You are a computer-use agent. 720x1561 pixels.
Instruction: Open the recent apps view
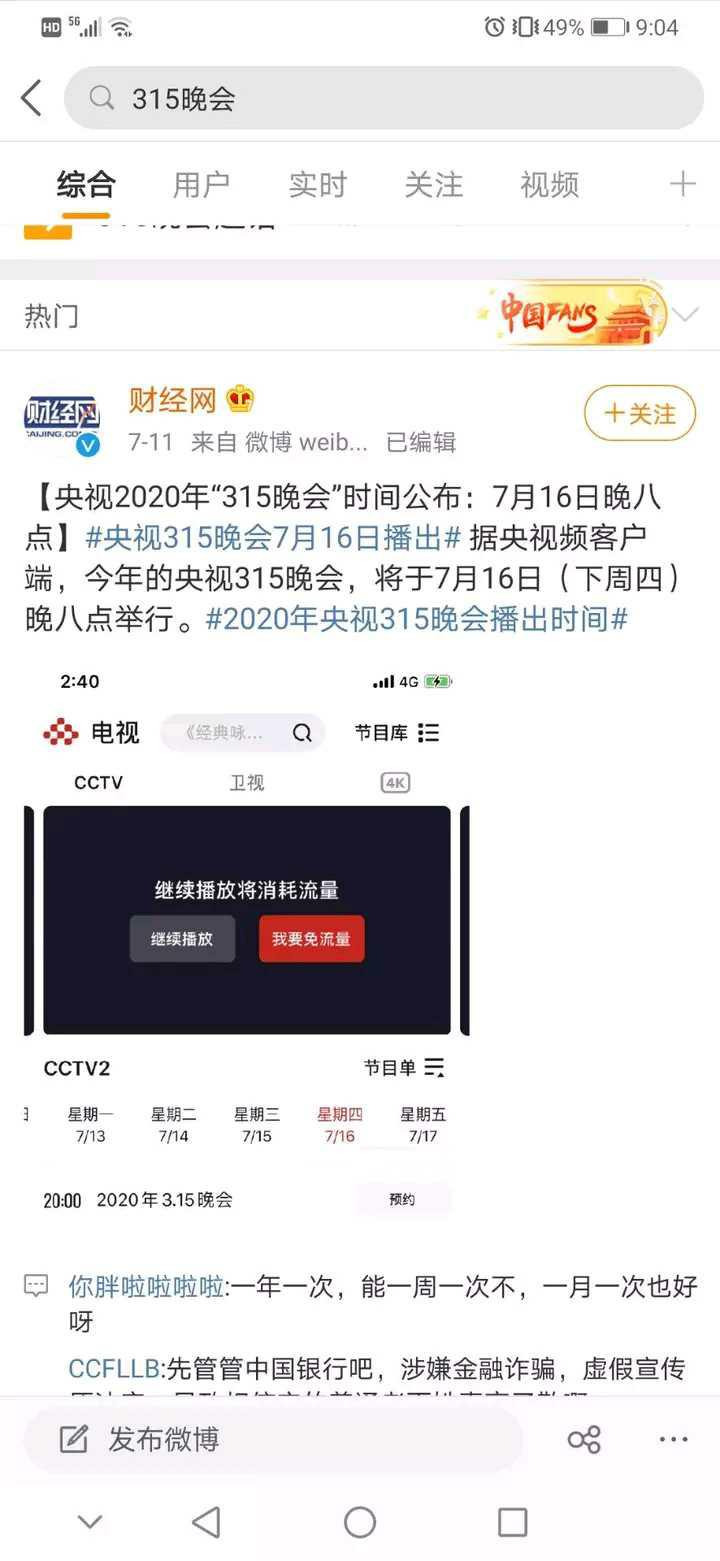(512, 1522)
